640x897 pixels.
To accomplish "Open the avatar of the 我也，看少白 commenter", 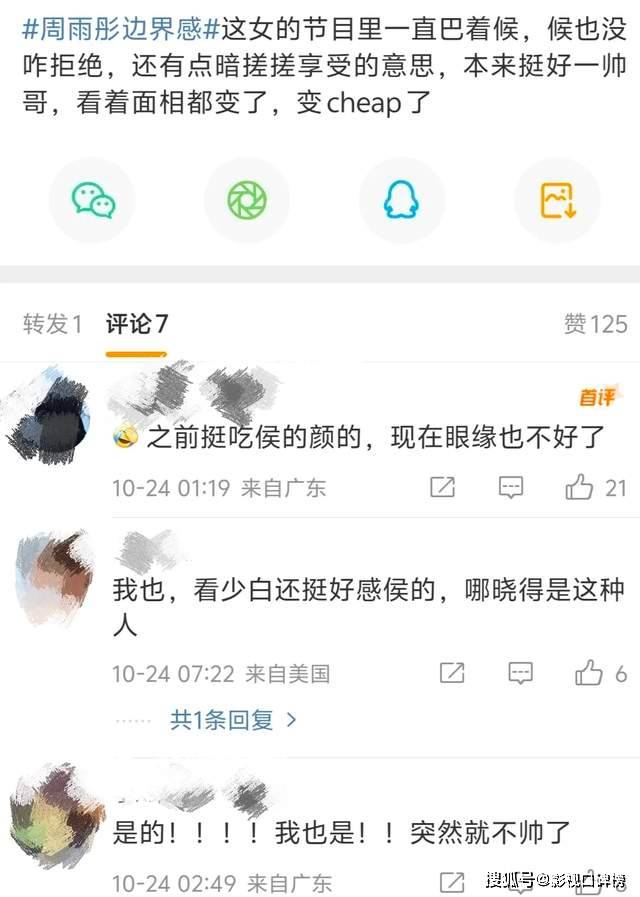I will [x=53, y=577].
